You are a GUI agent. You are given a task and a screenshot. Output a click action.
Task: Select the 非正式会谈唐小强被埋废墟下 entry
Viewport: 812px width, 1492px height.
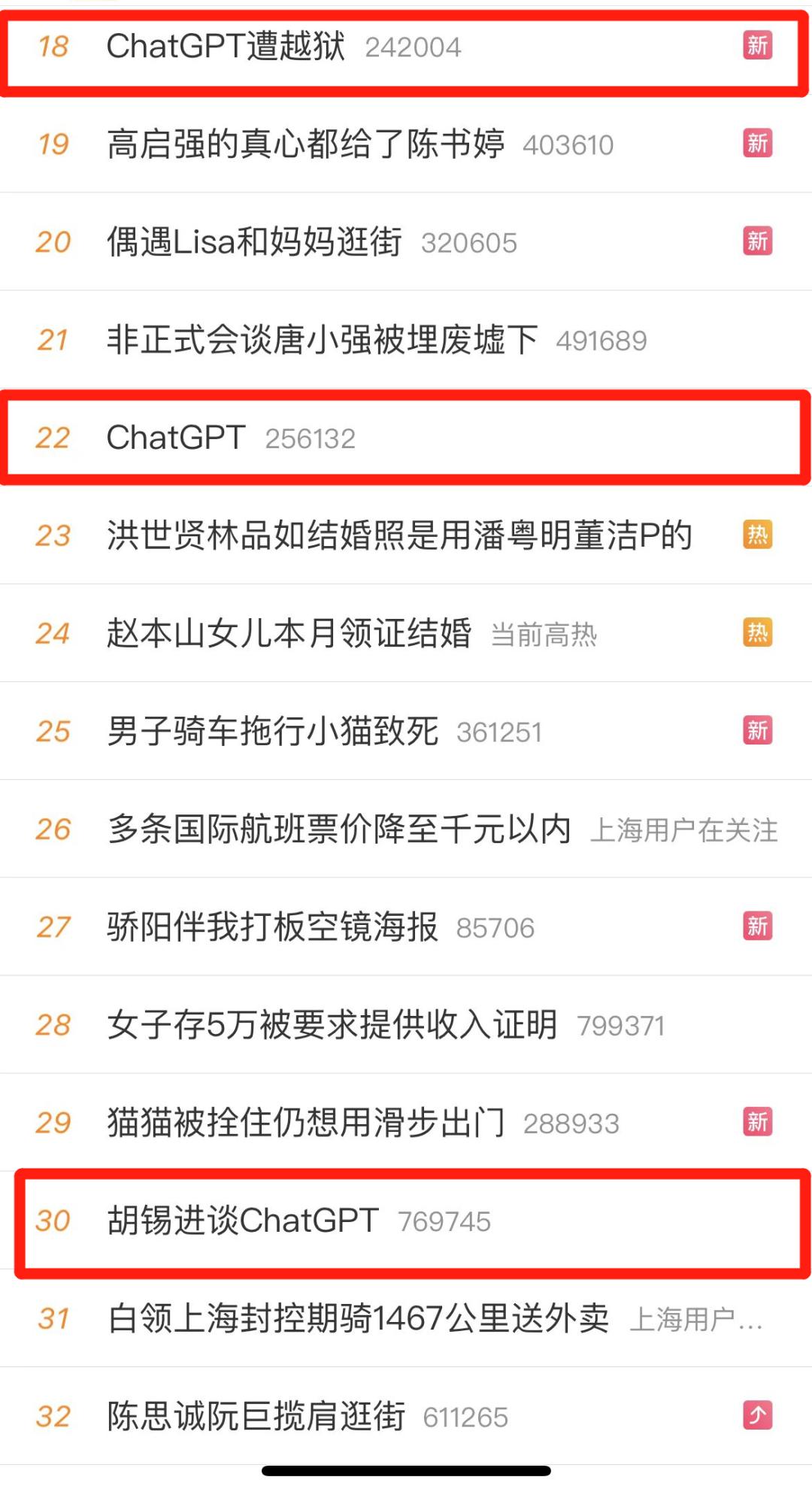[x=323, y=340]
